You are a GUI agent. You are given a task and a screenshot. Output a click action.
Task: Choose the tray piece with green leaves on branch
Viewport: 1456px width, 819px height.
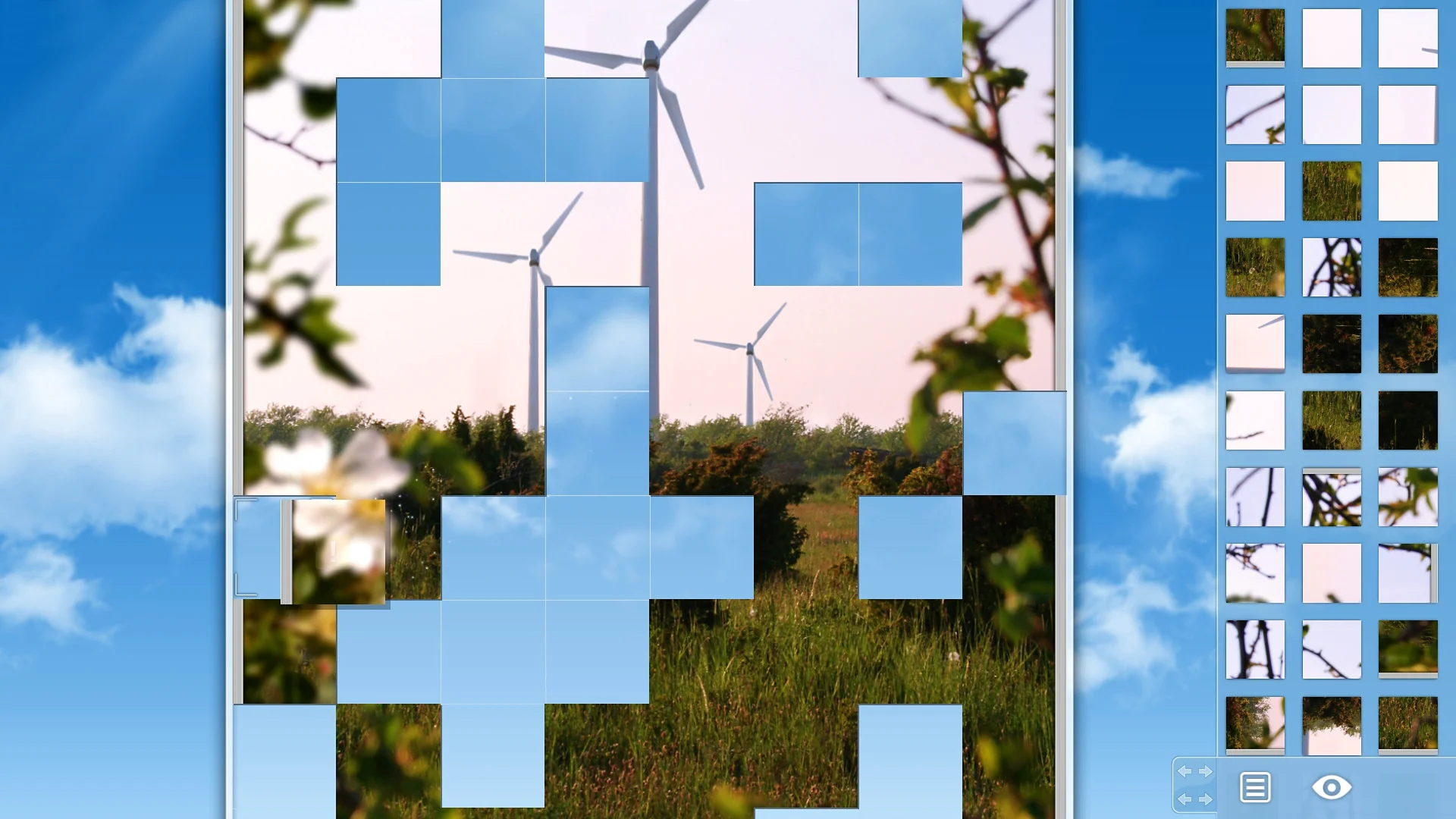click(1407, 497)
